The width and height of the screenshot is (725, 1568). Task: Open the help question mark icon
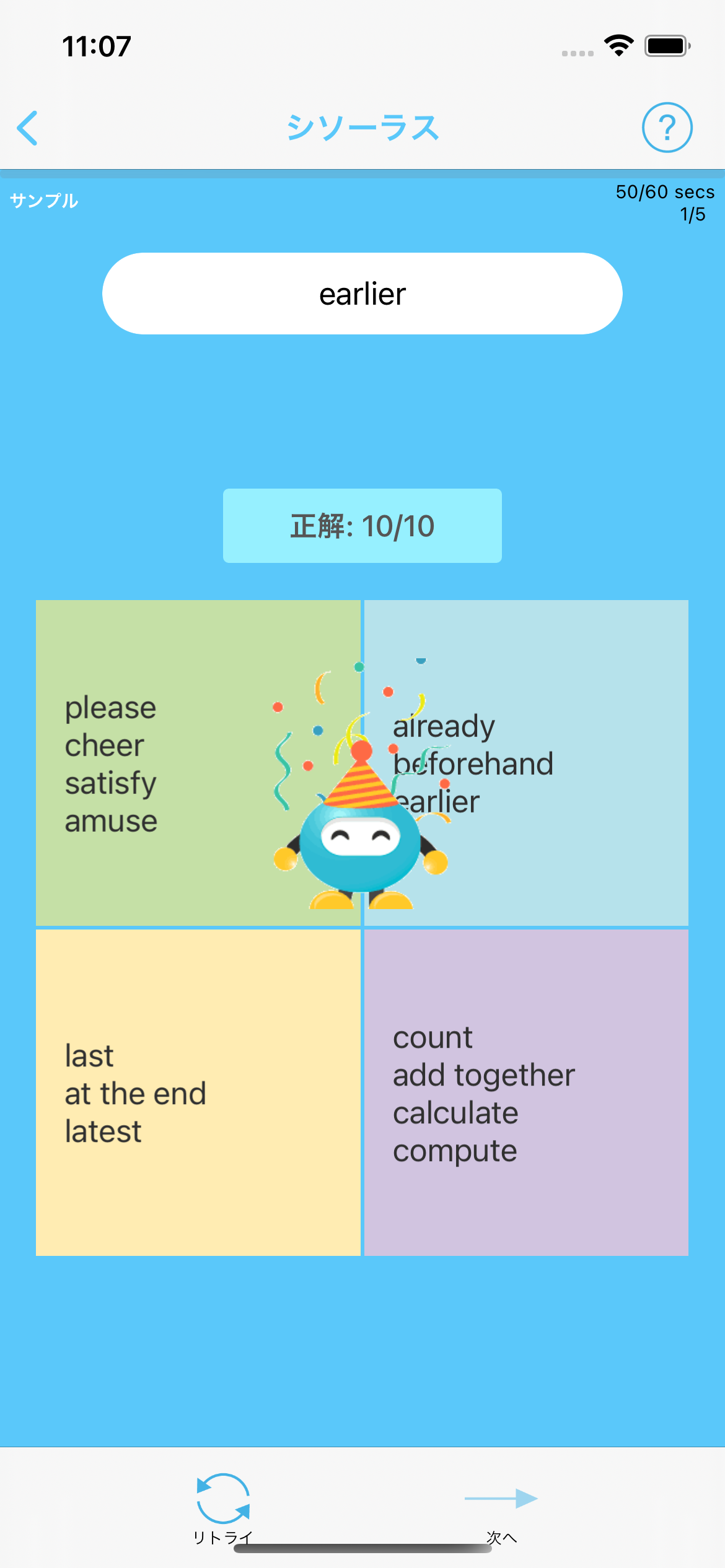coord(667,128)
